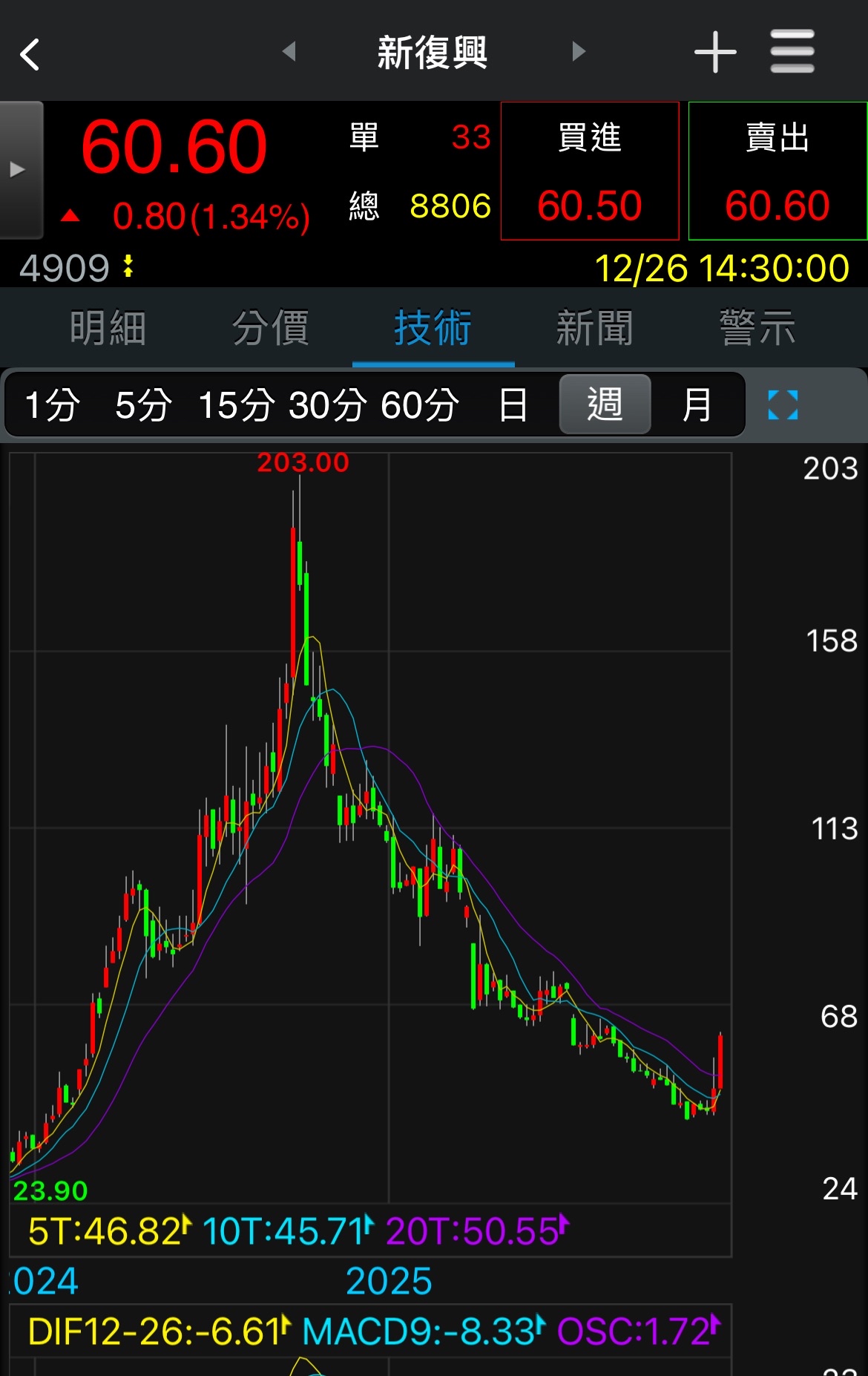
Task: Switch to previous stock with left arrow
Action: [289, 52]
